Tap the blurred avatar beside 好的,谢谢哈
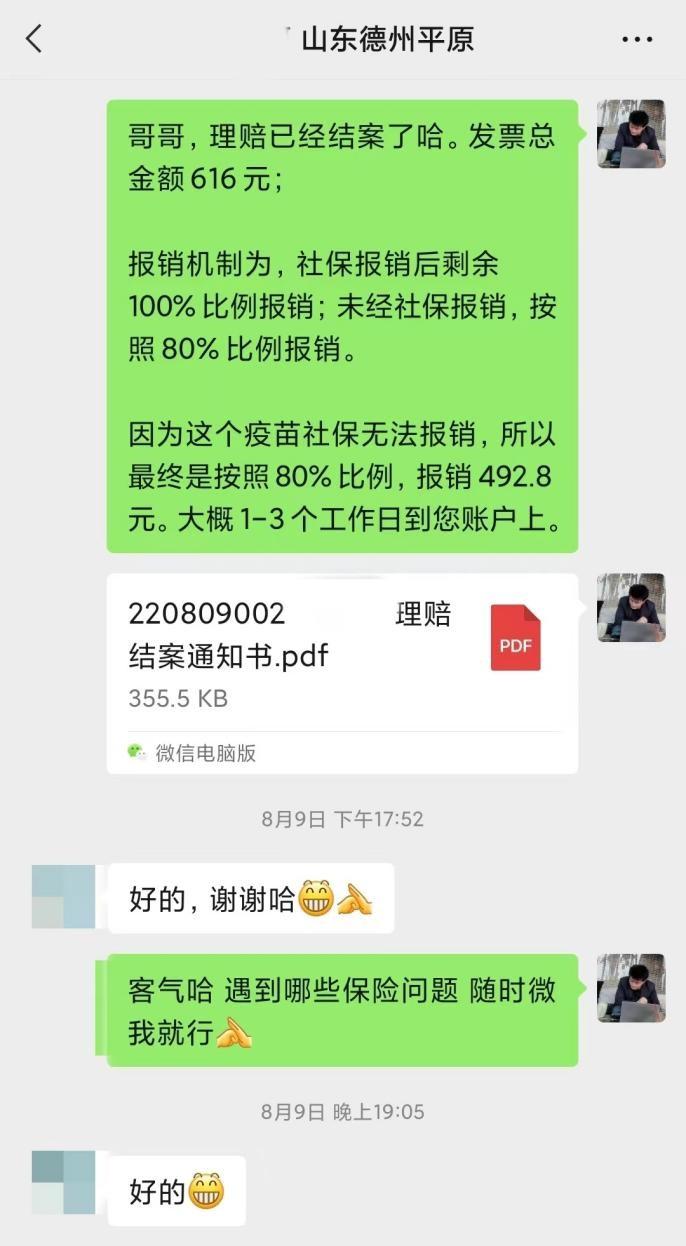686x1246 pixels. click(64, 897)
